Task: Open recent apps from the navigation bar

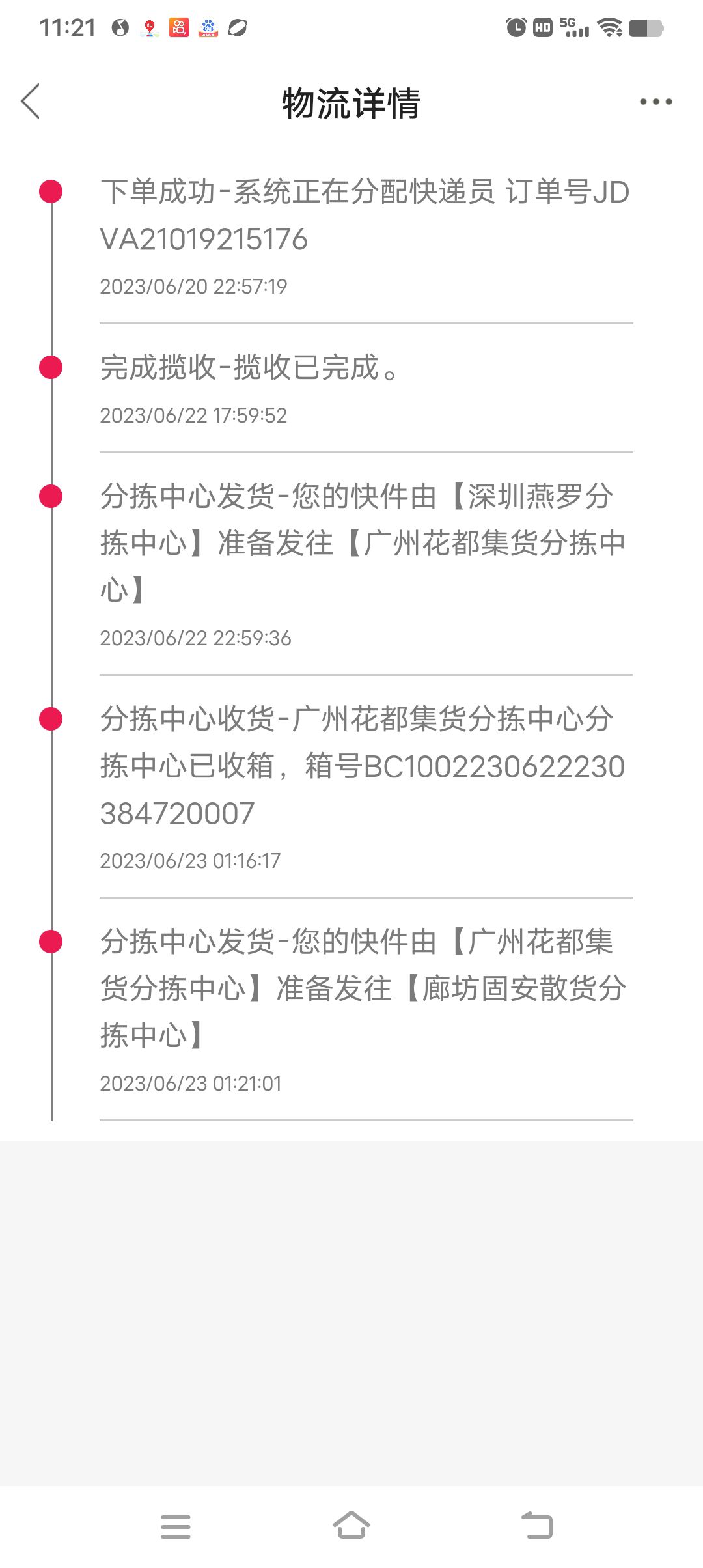Action: tap(176, 1526)
